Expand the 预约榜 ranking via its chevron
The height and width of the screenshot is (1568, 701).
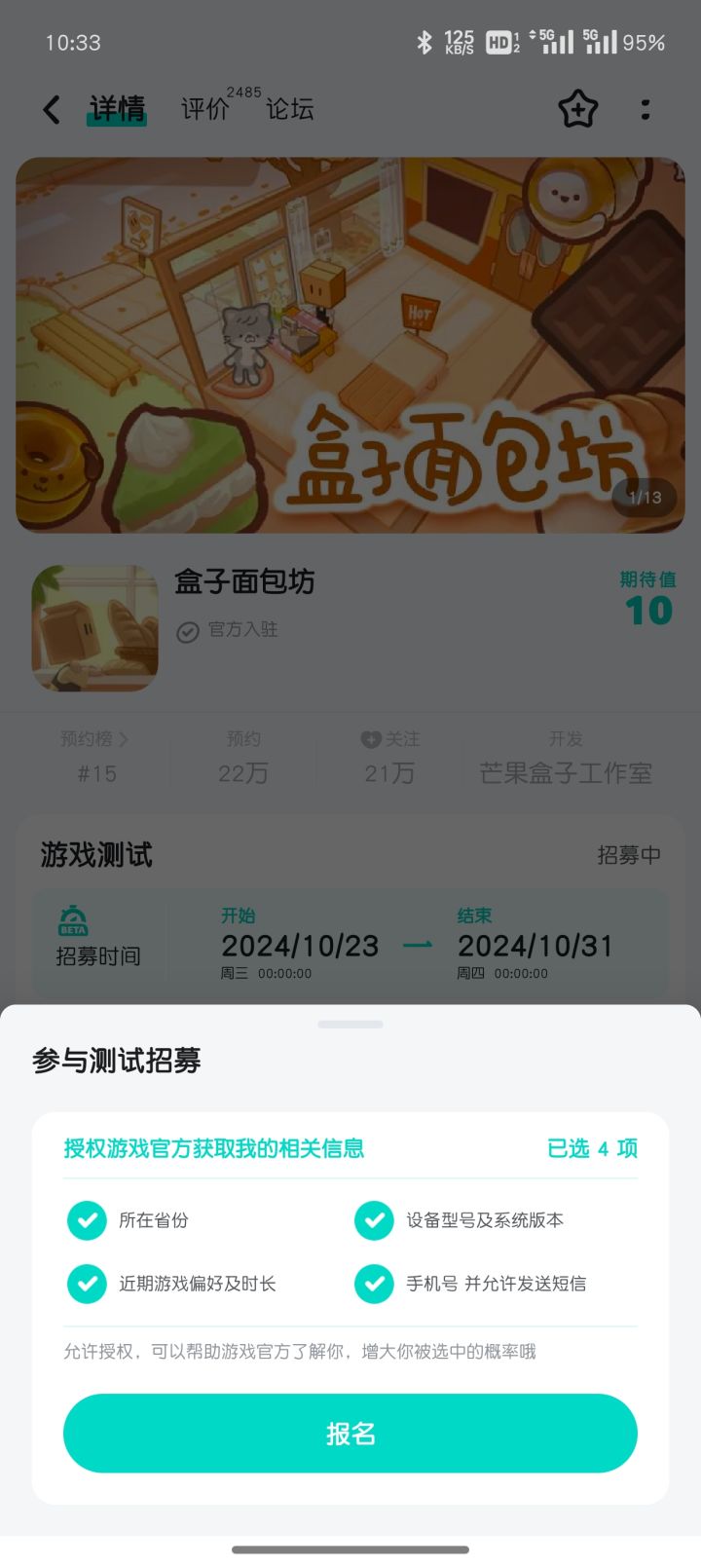[124, 739]
